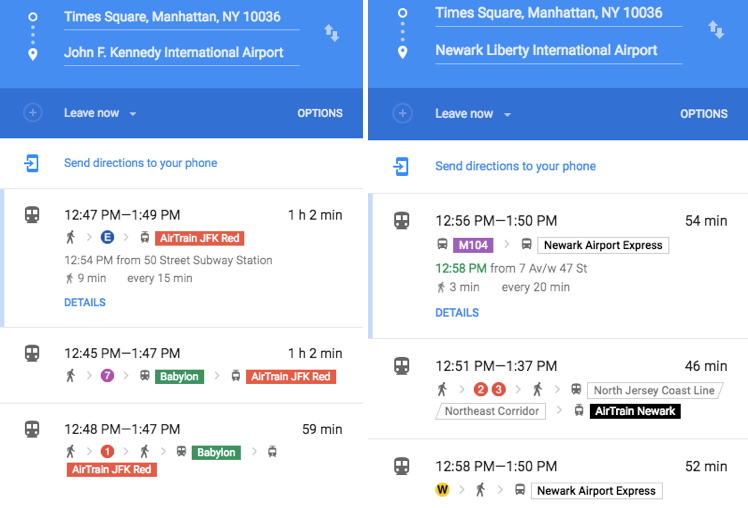Open Leave now dropdown in the Newark panel
Image resolution: width=748 pixels, height=508 pixels.
click(472, 114)
